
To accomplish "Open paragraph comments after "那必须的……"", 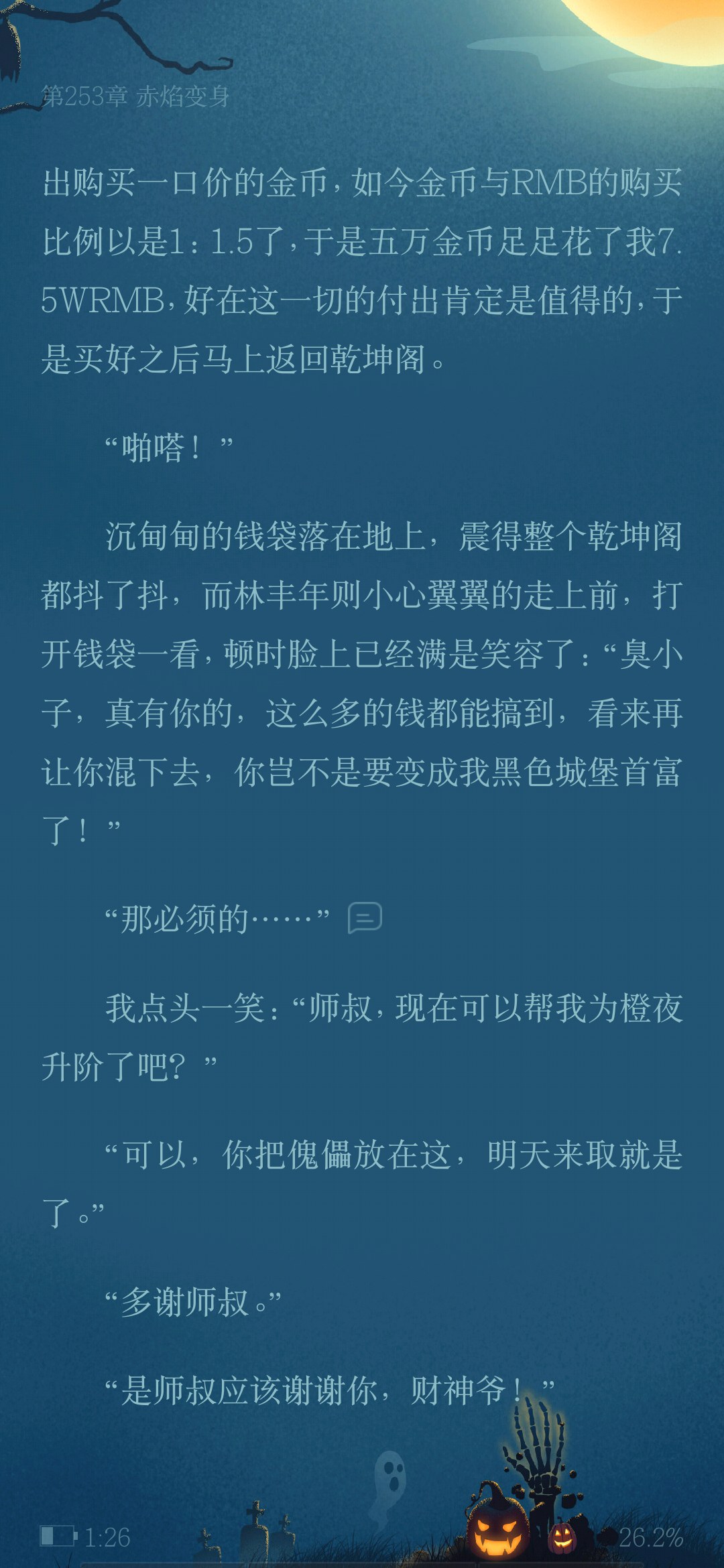I will 365,917.
